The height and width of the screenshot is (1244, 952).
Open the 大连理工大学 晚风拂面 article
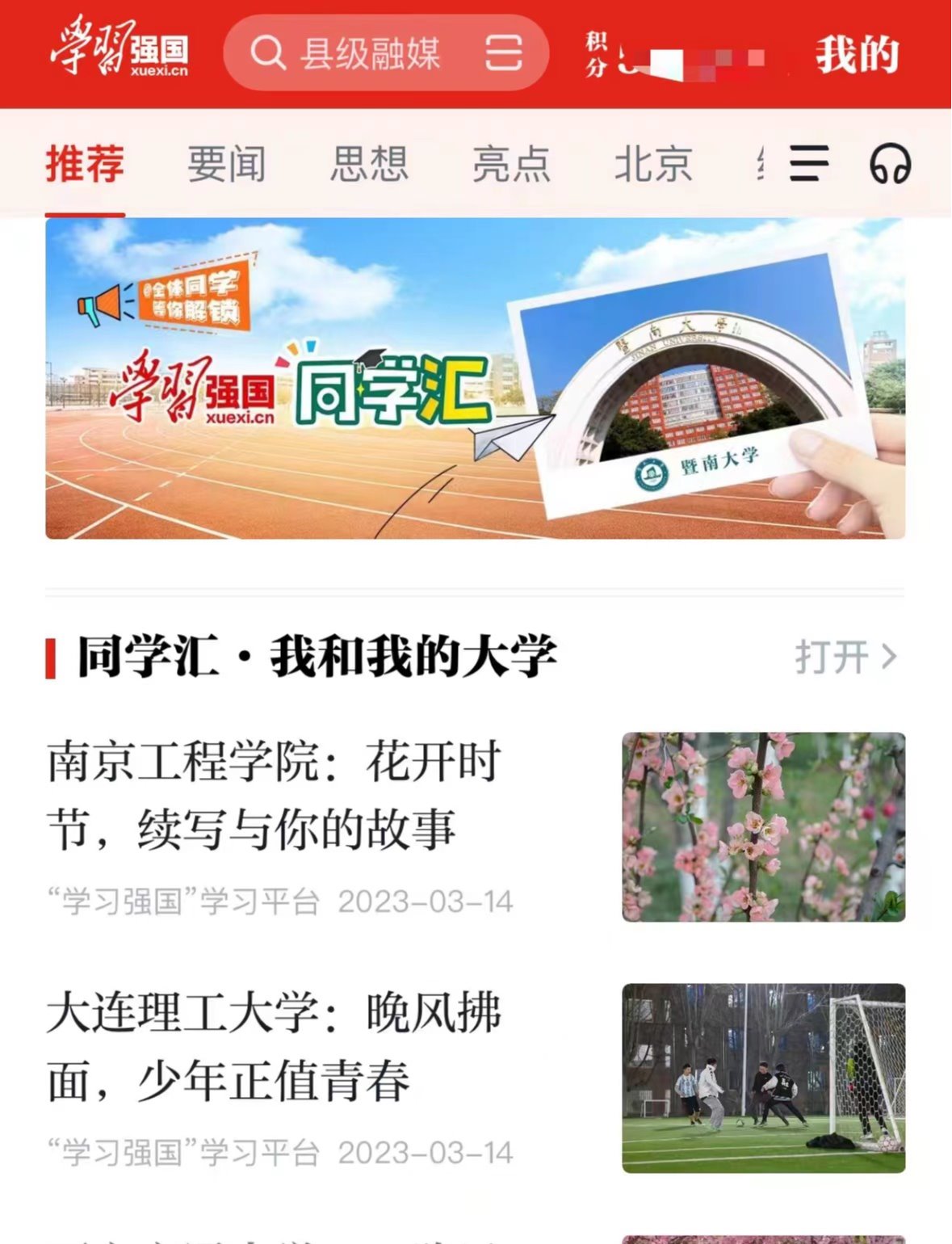tap(275, 1046)
